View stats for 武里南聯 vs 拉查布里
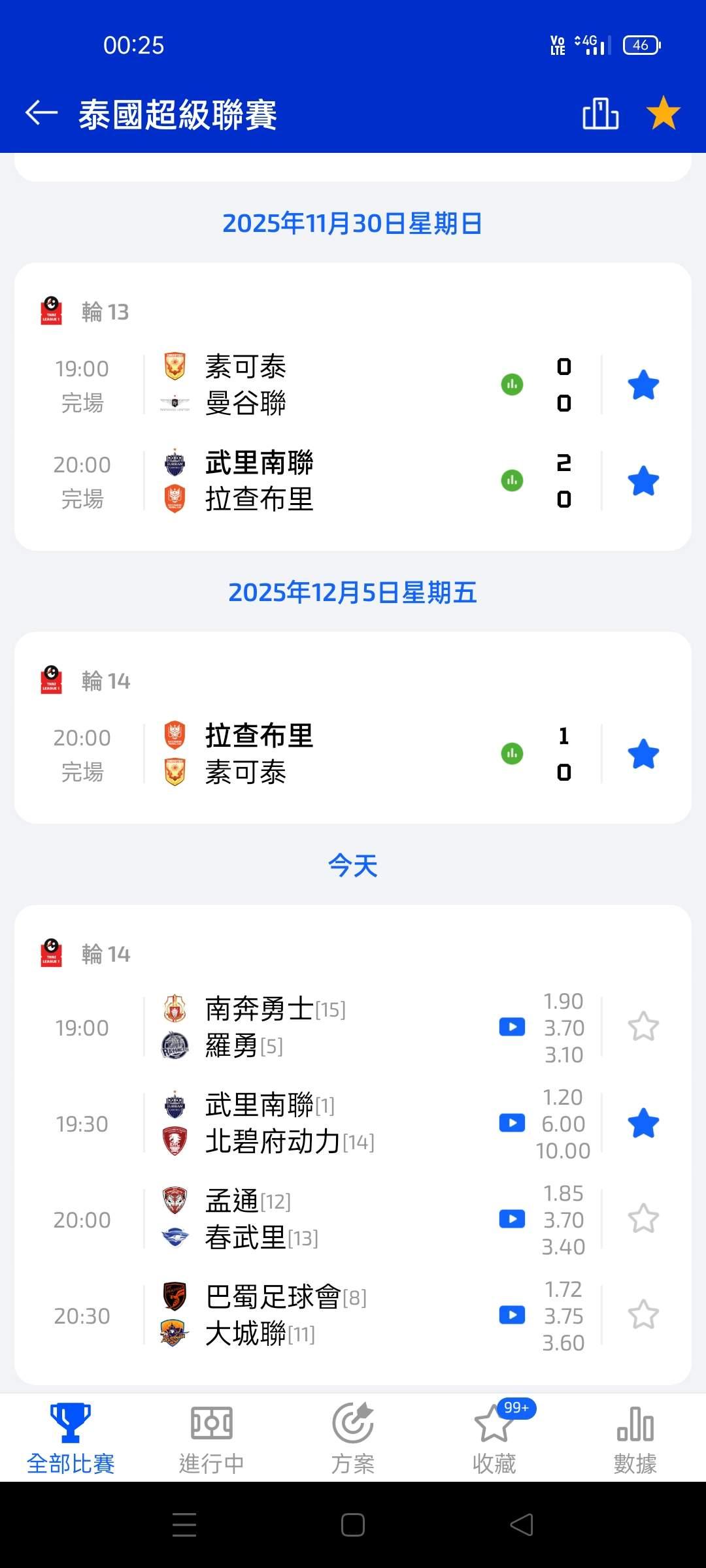706x1568 pixels. [x=512, y=481]
